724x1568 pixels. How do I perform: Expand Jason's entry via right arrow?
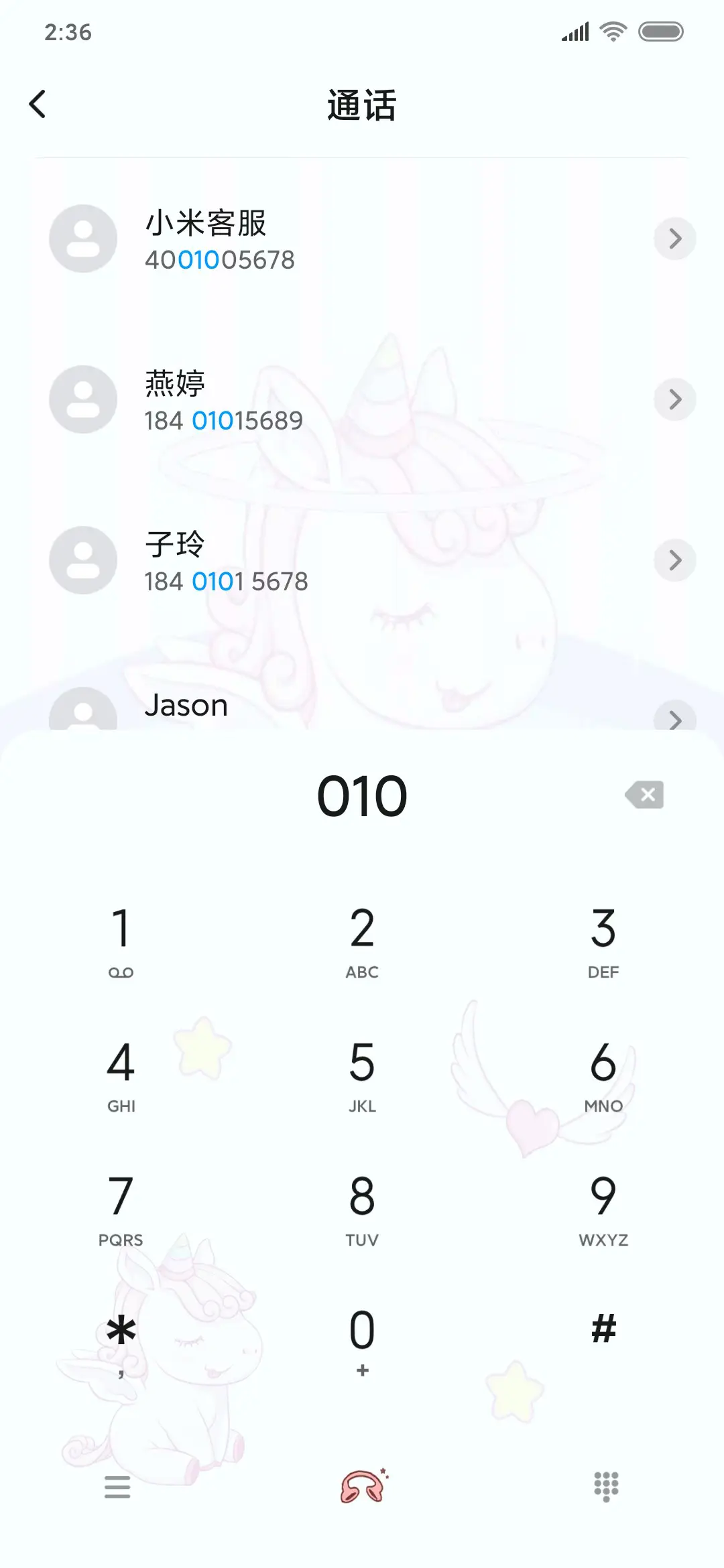tap(675, 720)
